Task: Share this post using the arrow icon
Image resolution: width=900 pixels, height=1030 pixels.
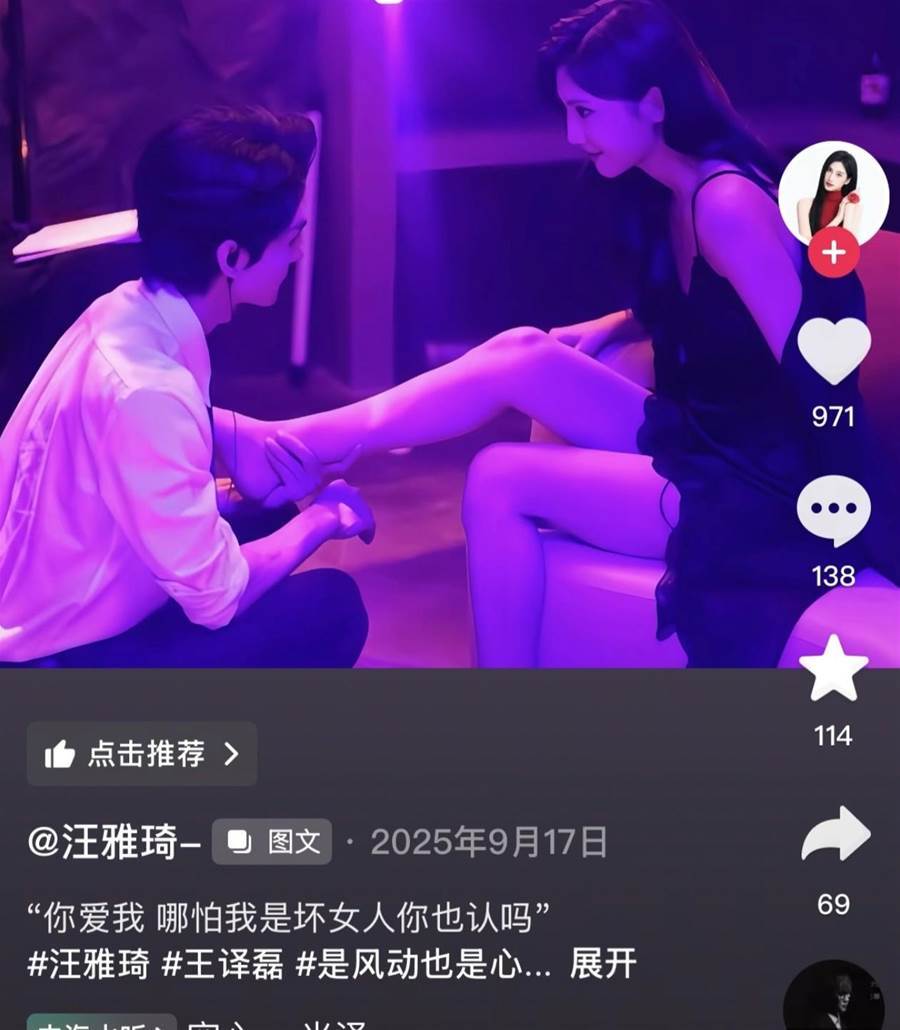Action: [x=833, y=836]
